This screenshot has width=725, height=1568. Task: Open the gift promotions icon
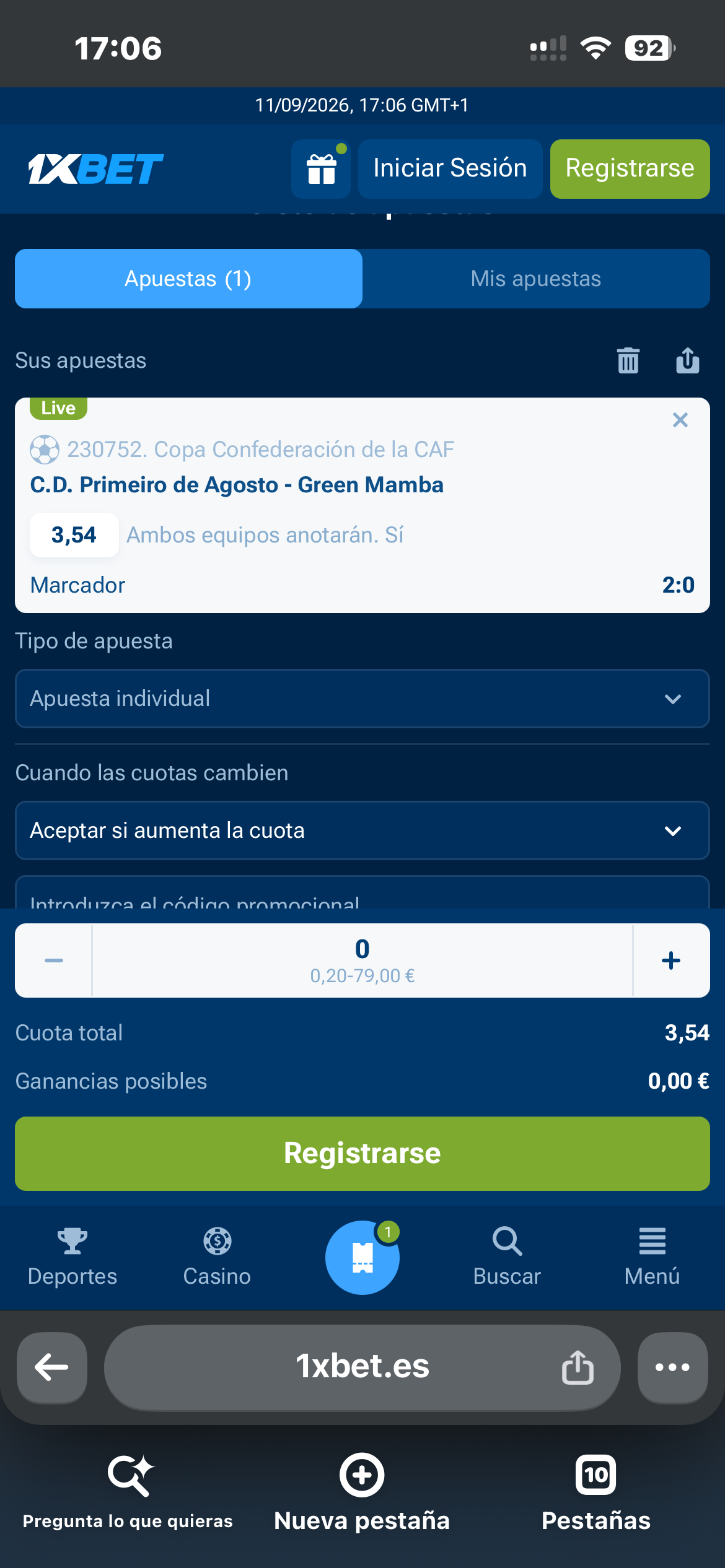tap(321, 169)
